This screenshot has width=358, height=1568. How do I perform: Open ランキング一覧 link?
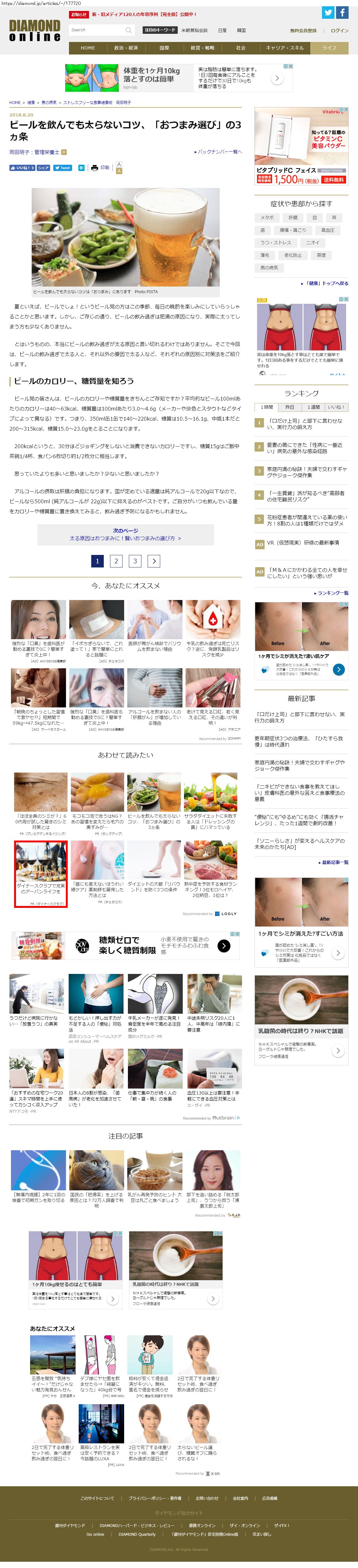coord(332,593)
